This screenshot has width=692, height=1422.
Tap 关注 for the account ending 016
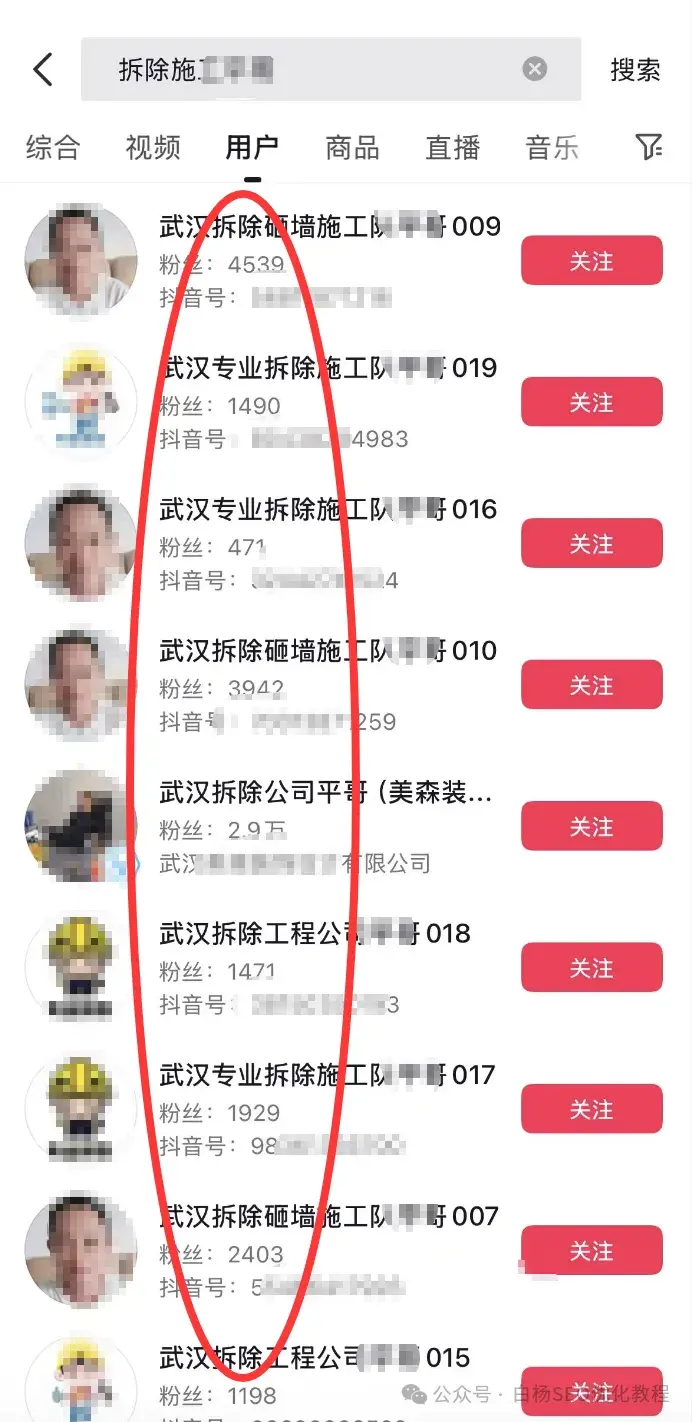click(x=591, y=544)
